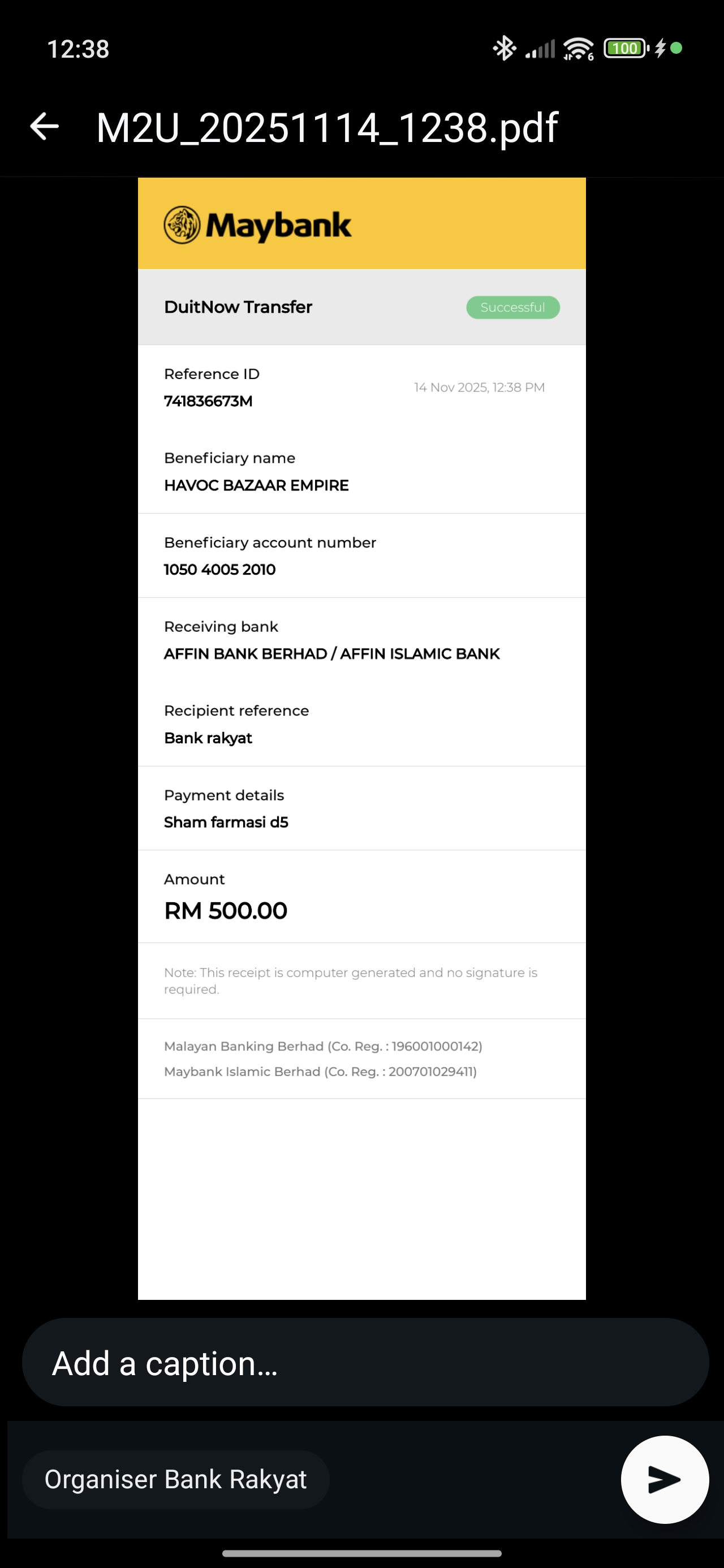Screen dimensions: 724x1568
Task: Tap the Organiser Bank Rakyat recipient chip
Action: coord(175,1479)
